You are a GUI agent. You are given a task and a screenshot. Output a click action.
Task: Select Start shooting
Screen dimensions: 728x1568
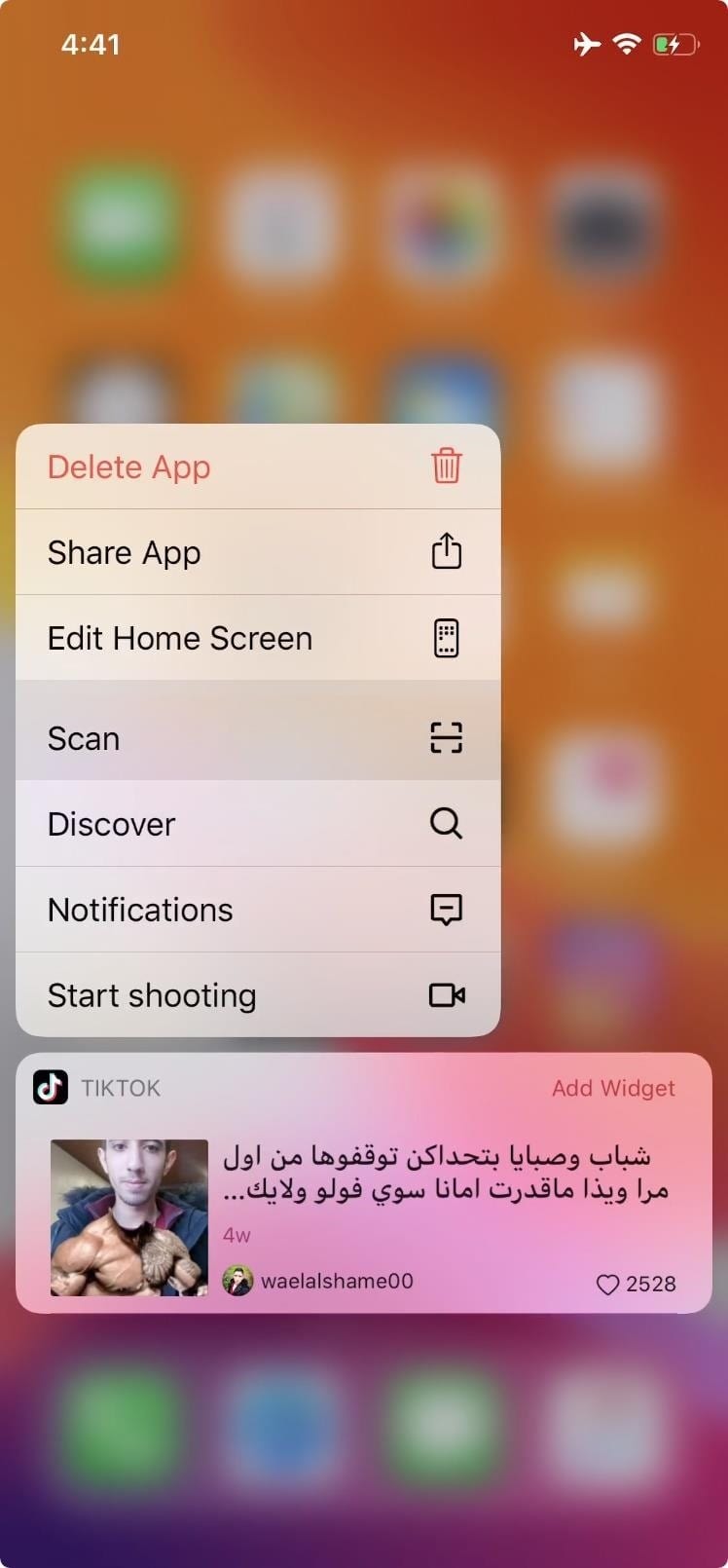coord(258,994)
